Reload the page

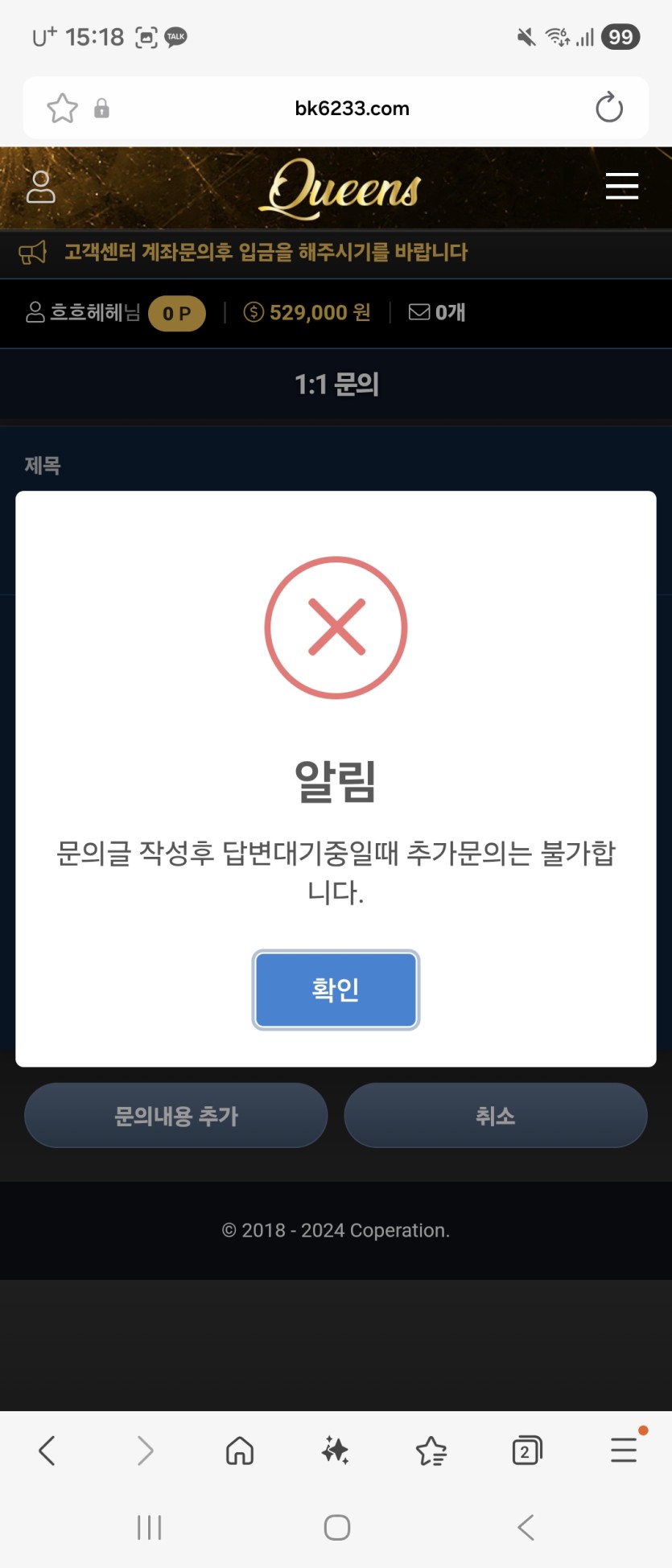coord(608,108)
